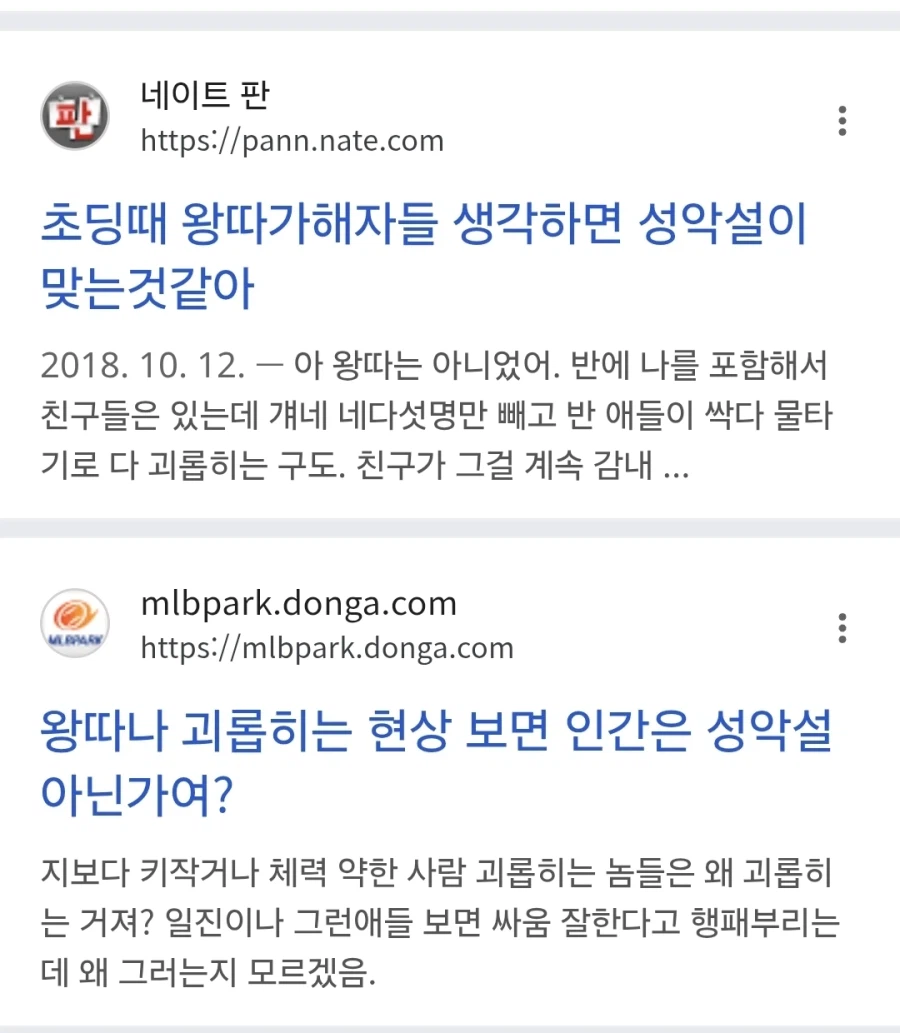The height and width of the screenshot is (1033, 900).
Task: Tap the partially visible result at the bottom edge
Action: click(x=450, y=1028)
